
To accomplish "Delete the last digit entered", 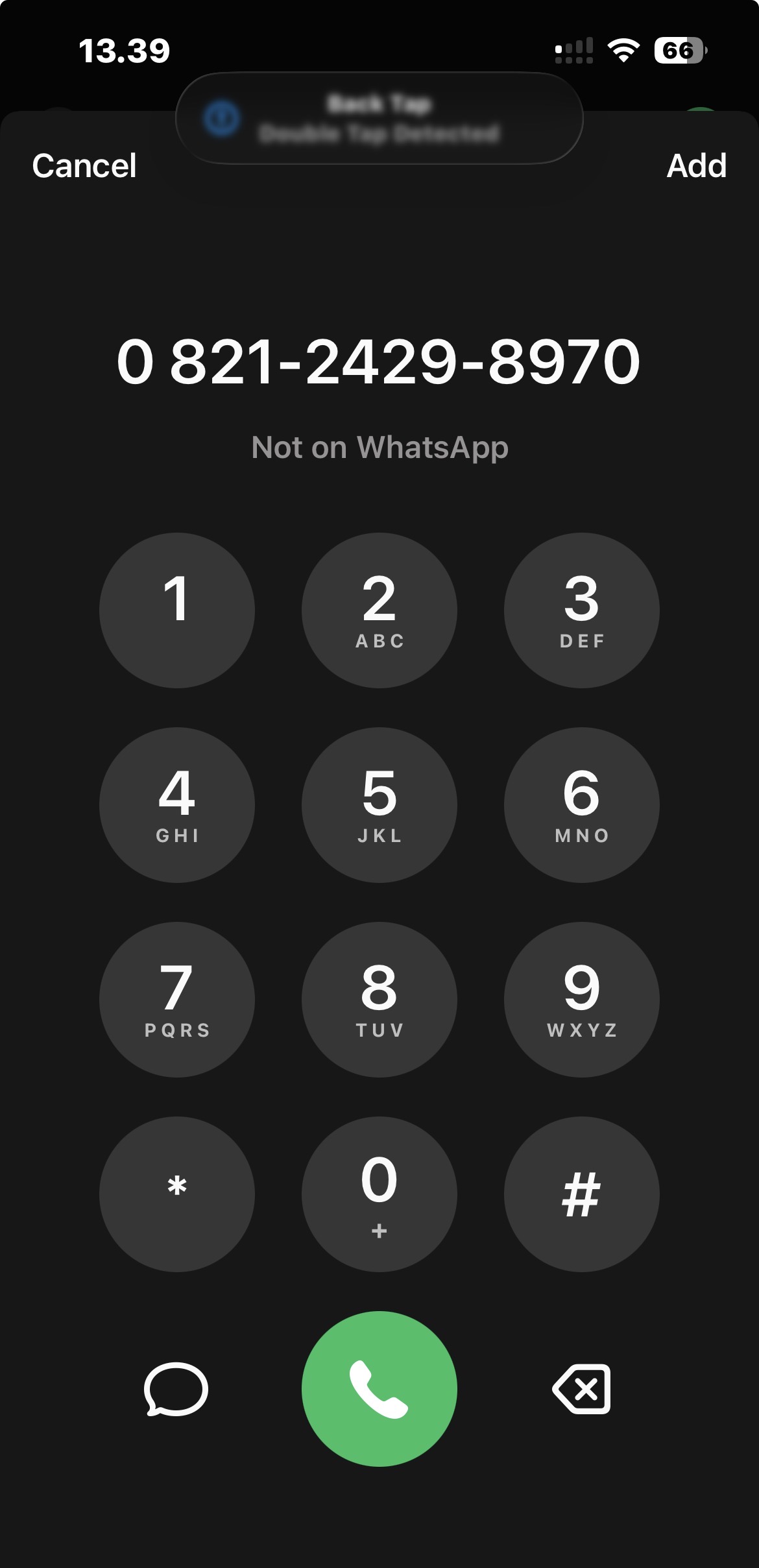I will (582, 1389).
